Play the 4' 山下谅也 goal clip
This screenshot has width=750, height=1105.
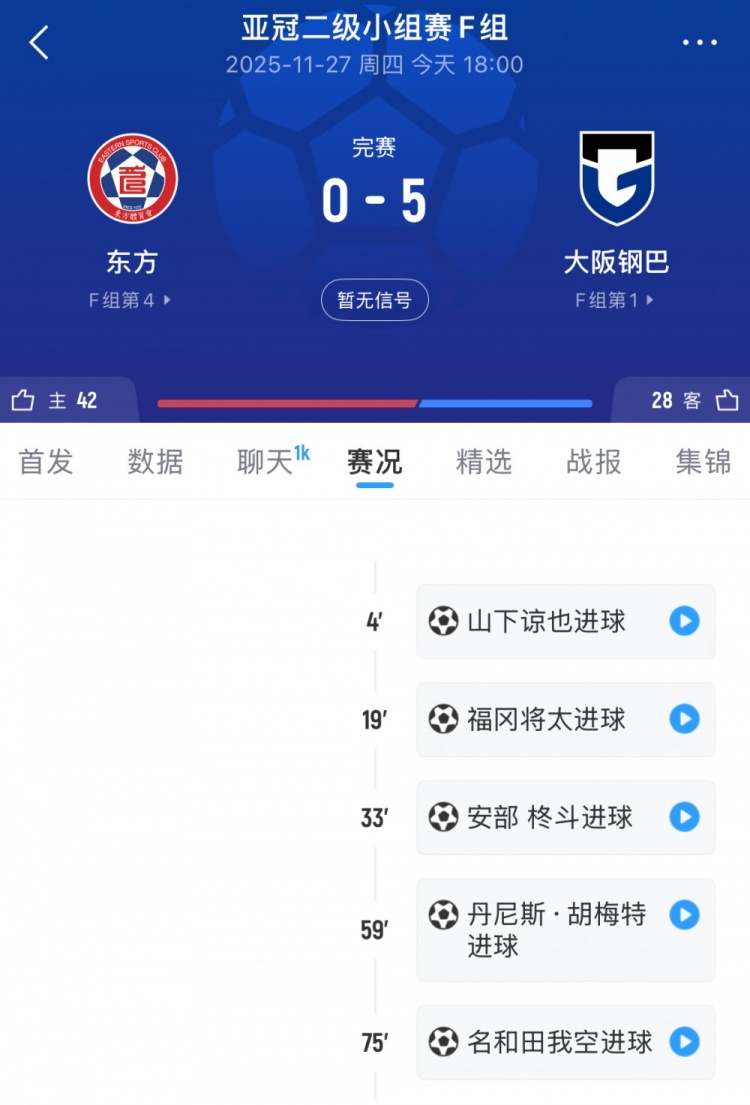(683, 621)
